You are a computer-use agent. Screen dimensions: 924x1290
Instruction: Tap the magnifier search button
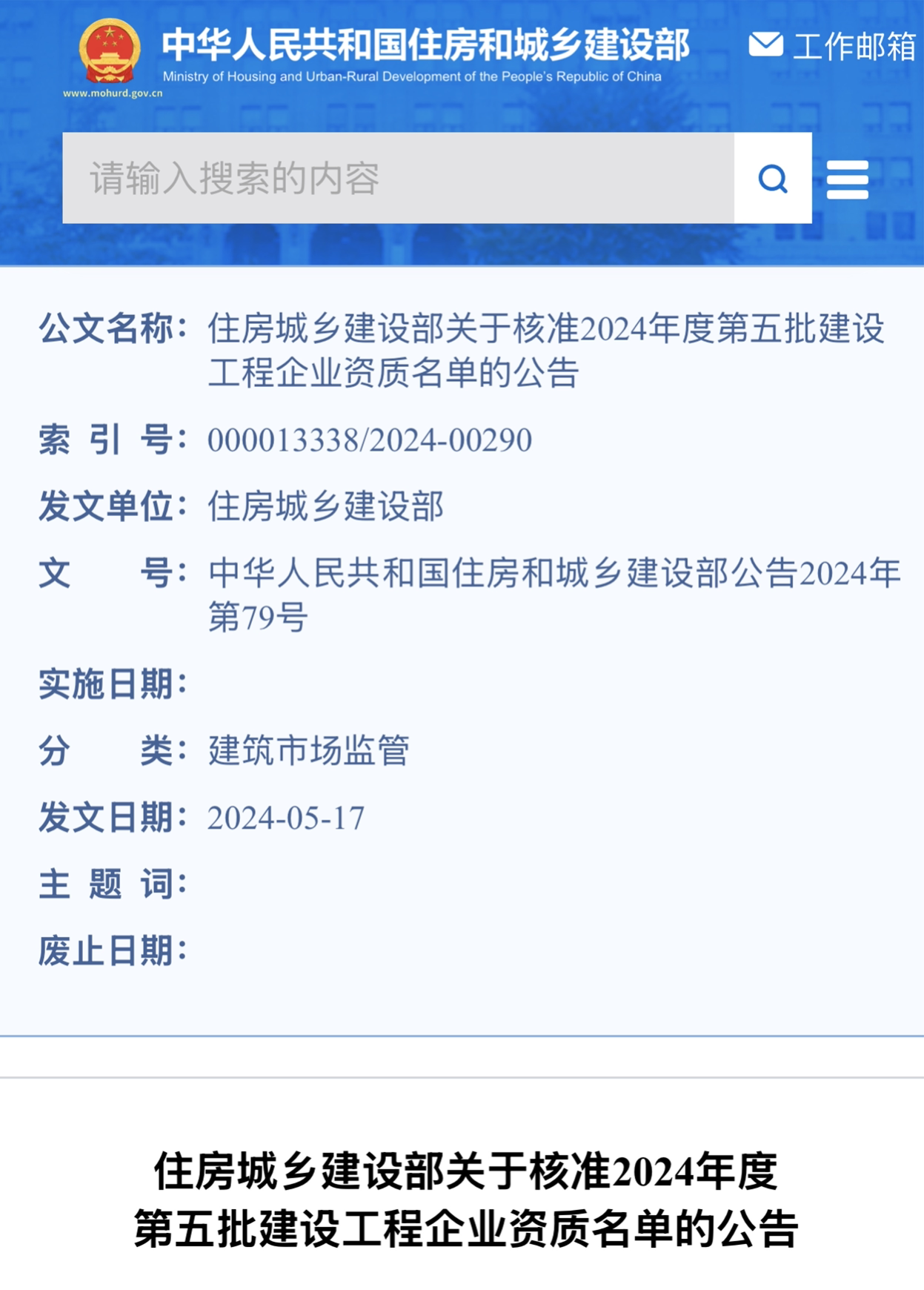(773, 178)
